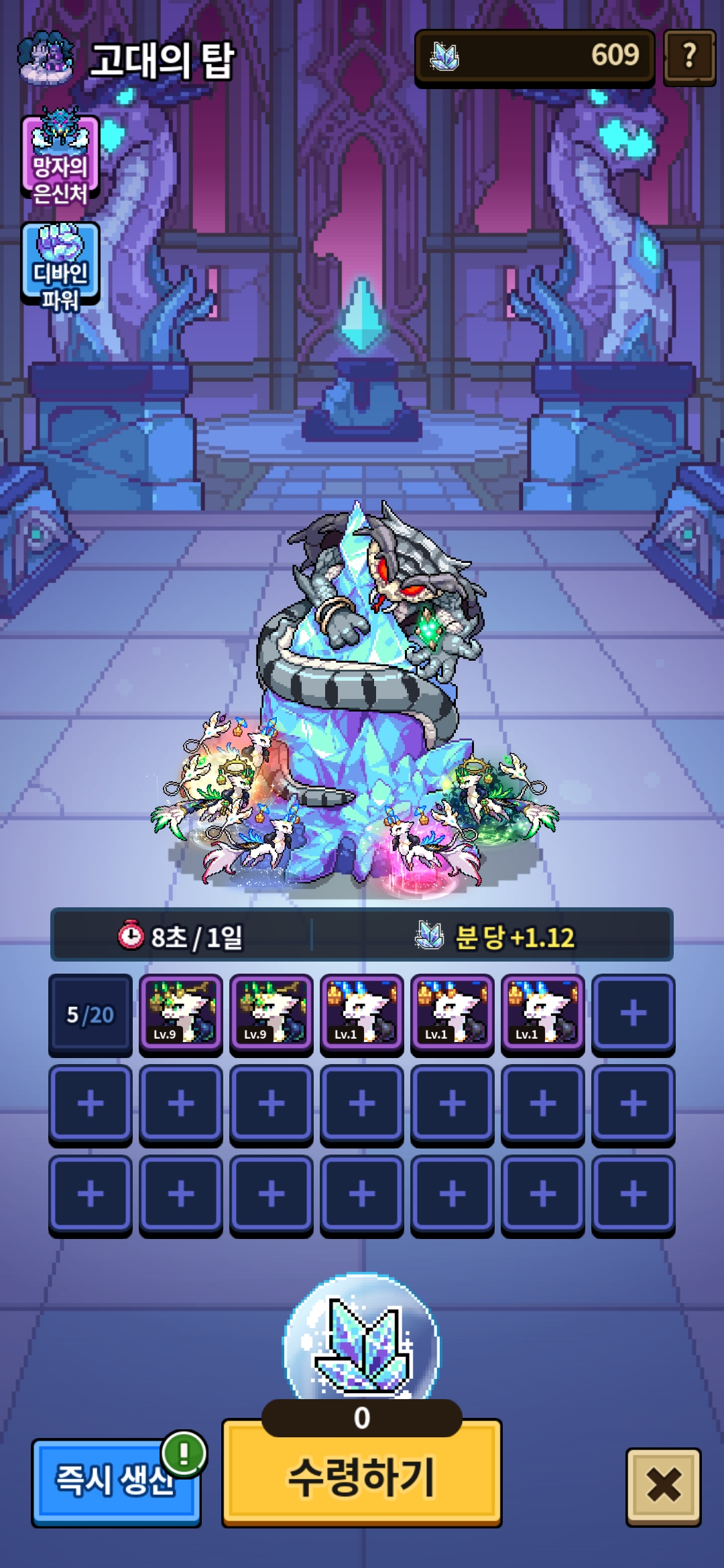Tap 수령하기 to collect crystals
This screenshot has width=724, height=1568.
362,1474
